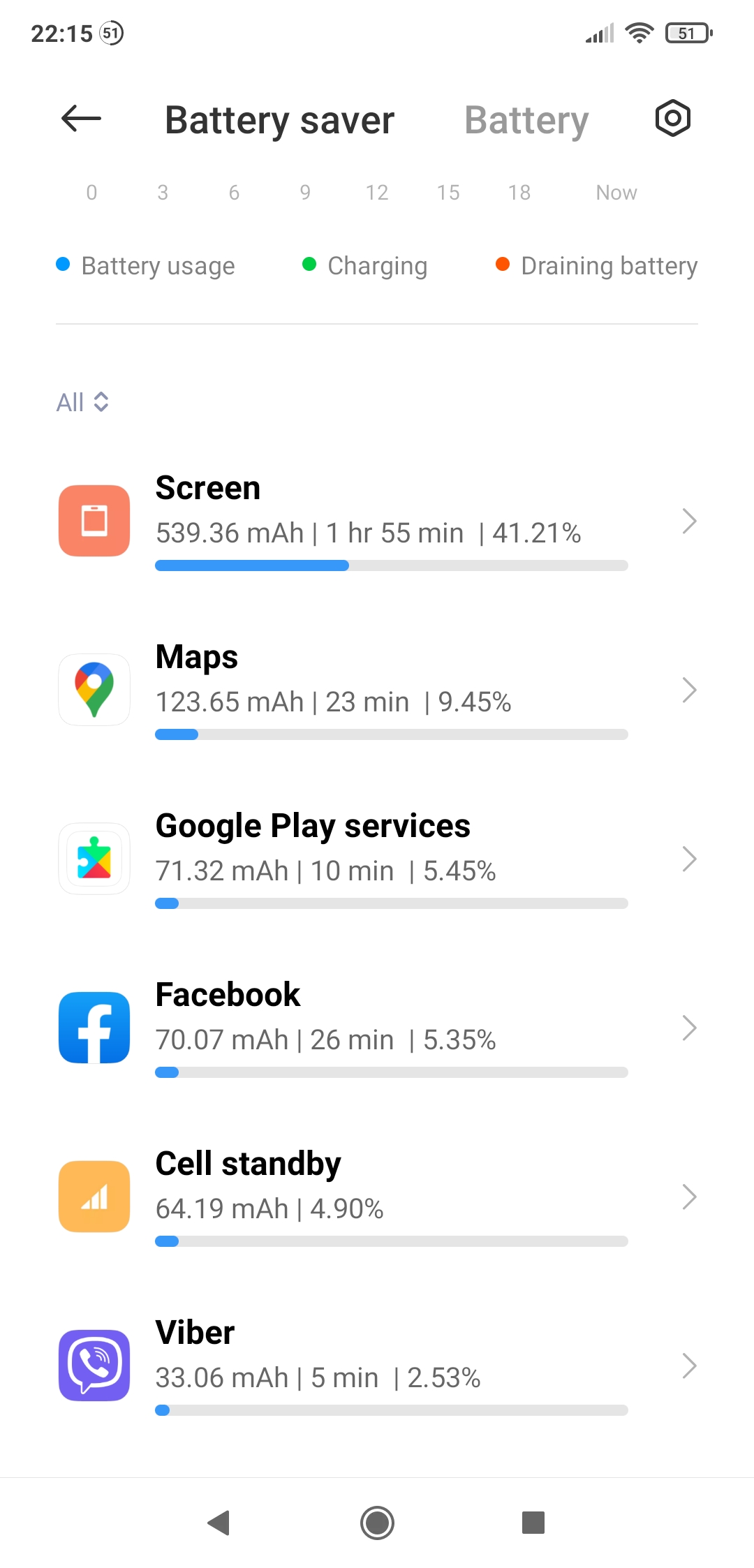Open Google Play services usage details
754x1568 pixels.
click(377, 859)
